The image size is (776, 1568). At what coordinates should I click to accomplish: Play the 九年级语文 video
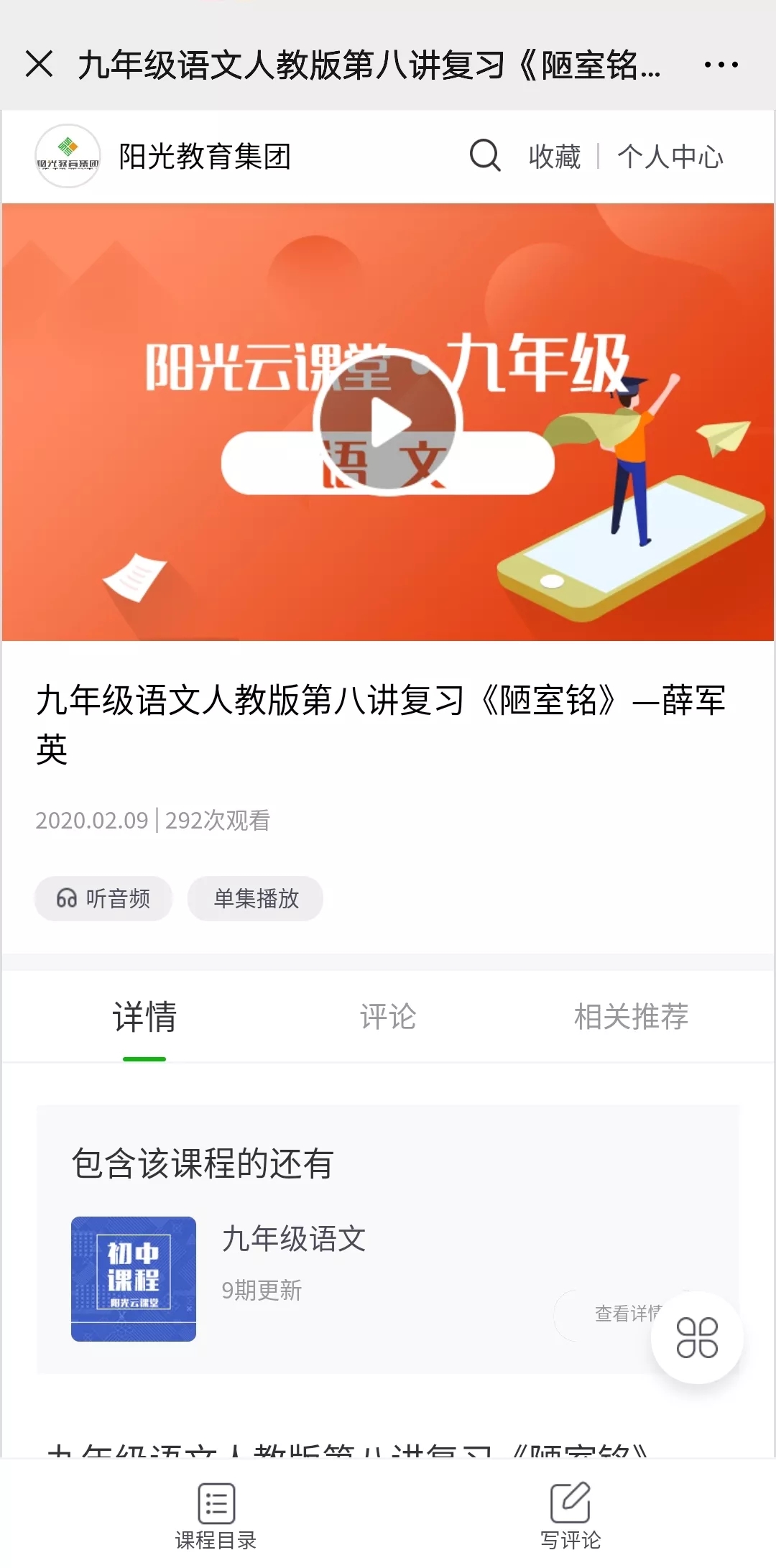[387, 423]
